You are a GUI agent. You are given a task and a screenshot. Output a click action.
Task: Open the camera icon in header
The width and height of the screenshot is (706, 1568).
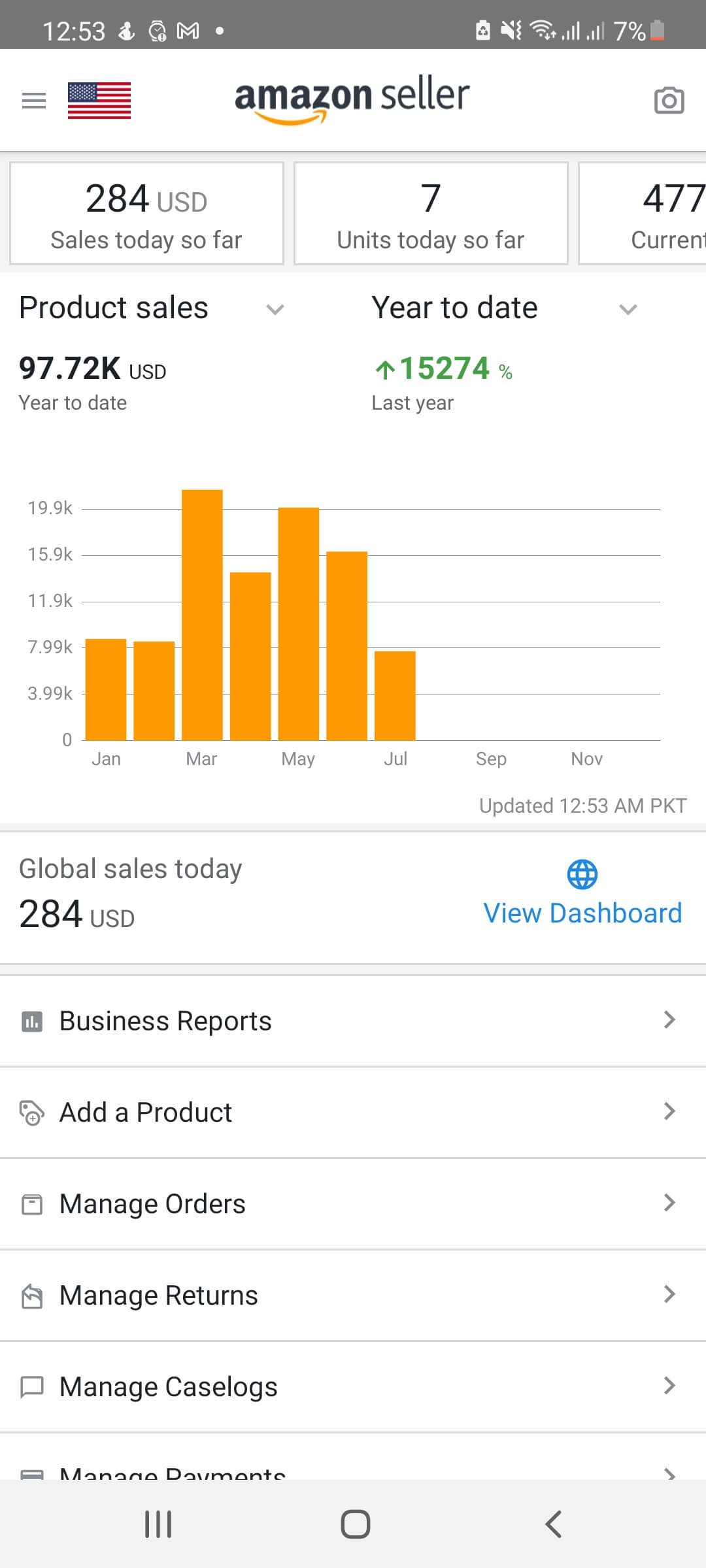(669, 101)
